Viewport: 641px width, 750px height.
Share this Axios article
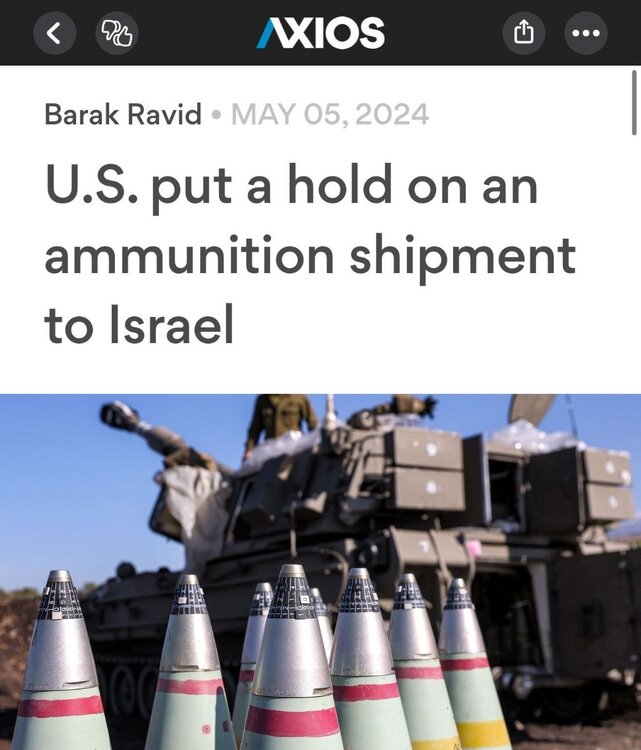[x=524, y=33]
